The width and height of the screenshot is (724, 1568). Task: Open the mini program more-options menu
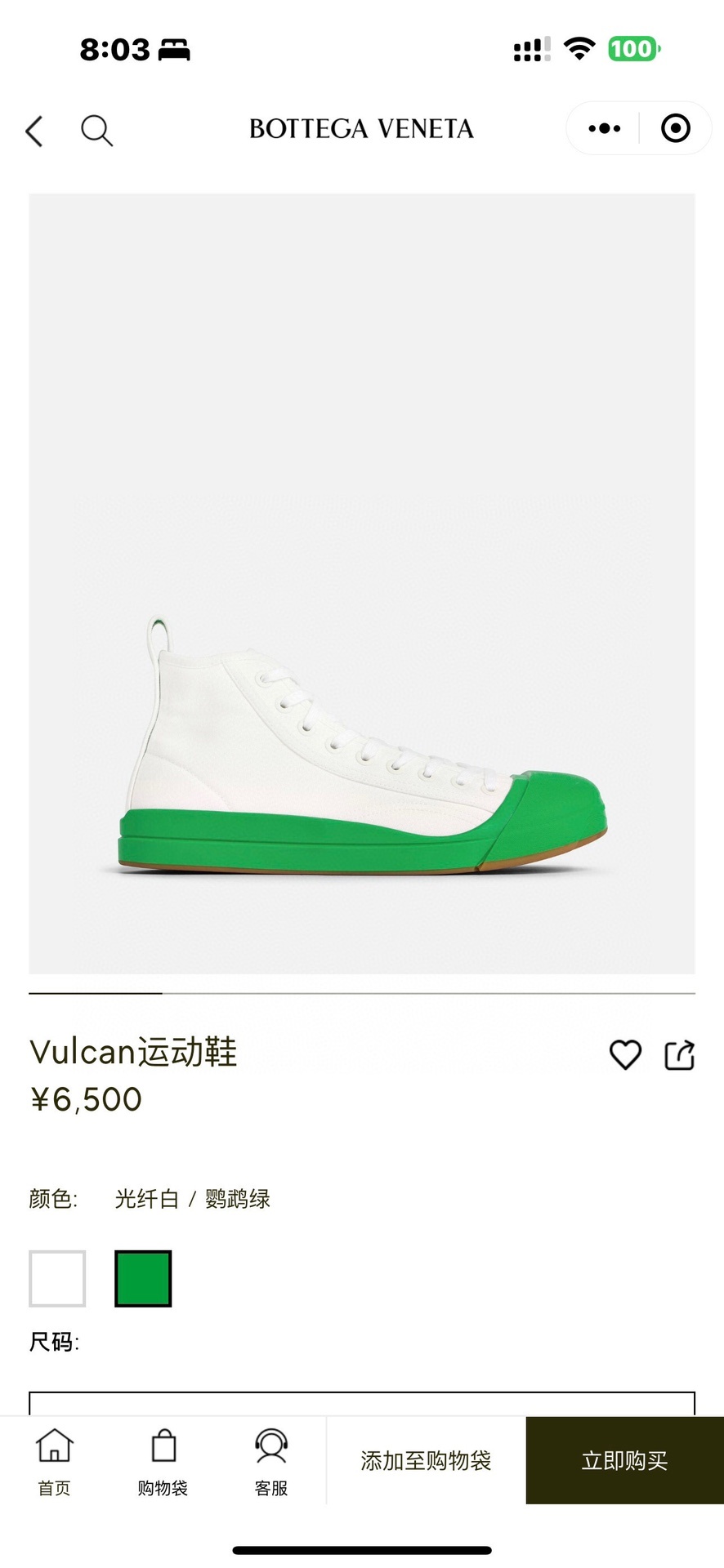pos(604,128)
